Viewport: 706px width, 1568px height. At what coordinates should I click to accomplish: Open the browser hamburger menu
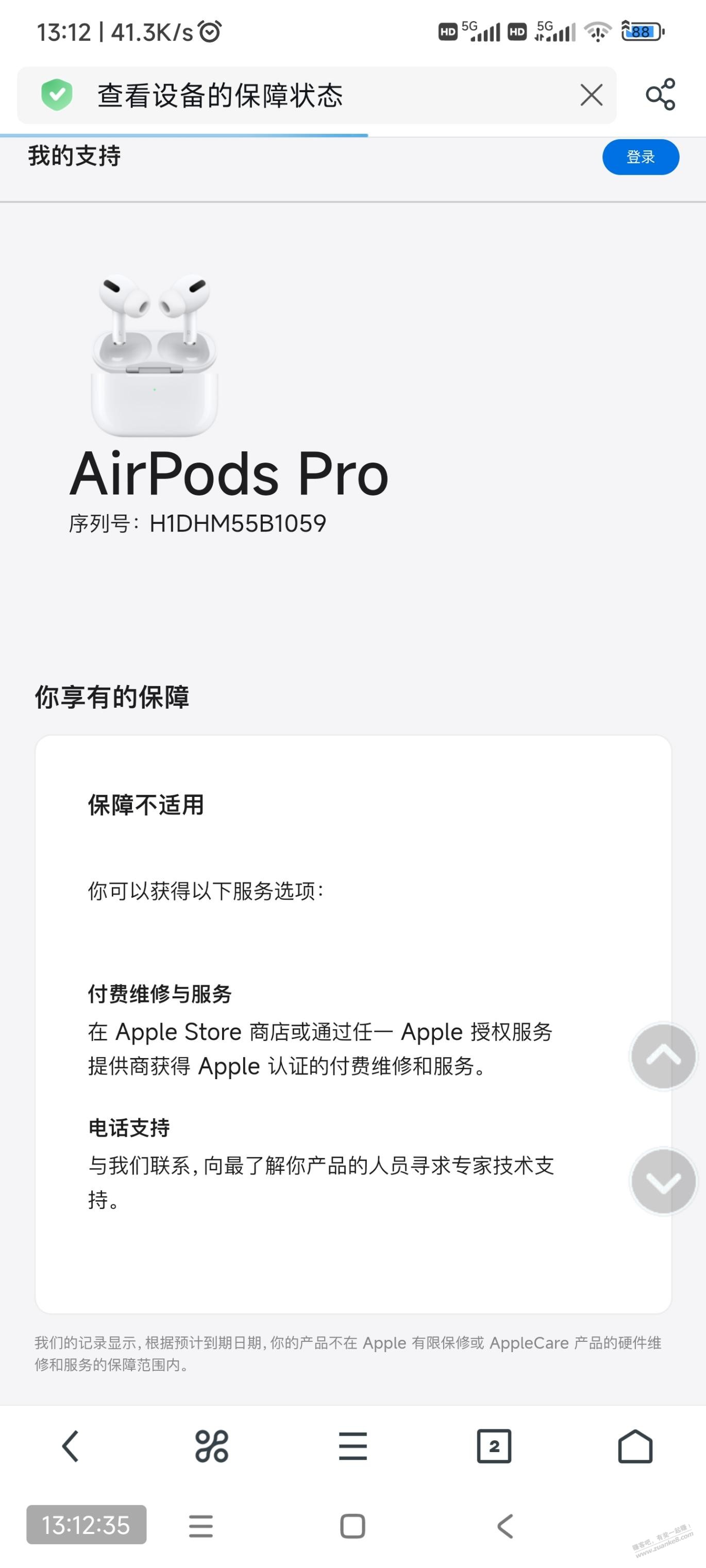pos(352,1445)
